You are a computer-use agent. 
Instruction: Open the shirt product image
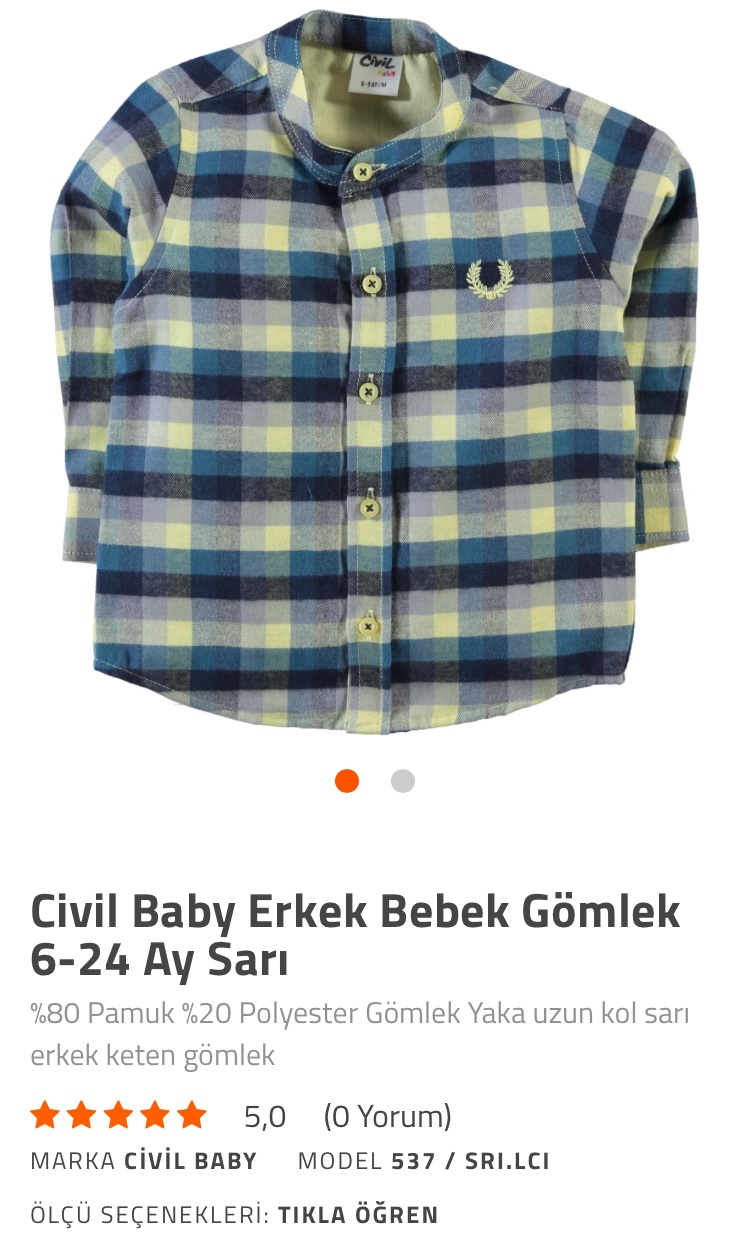[374, 370]
